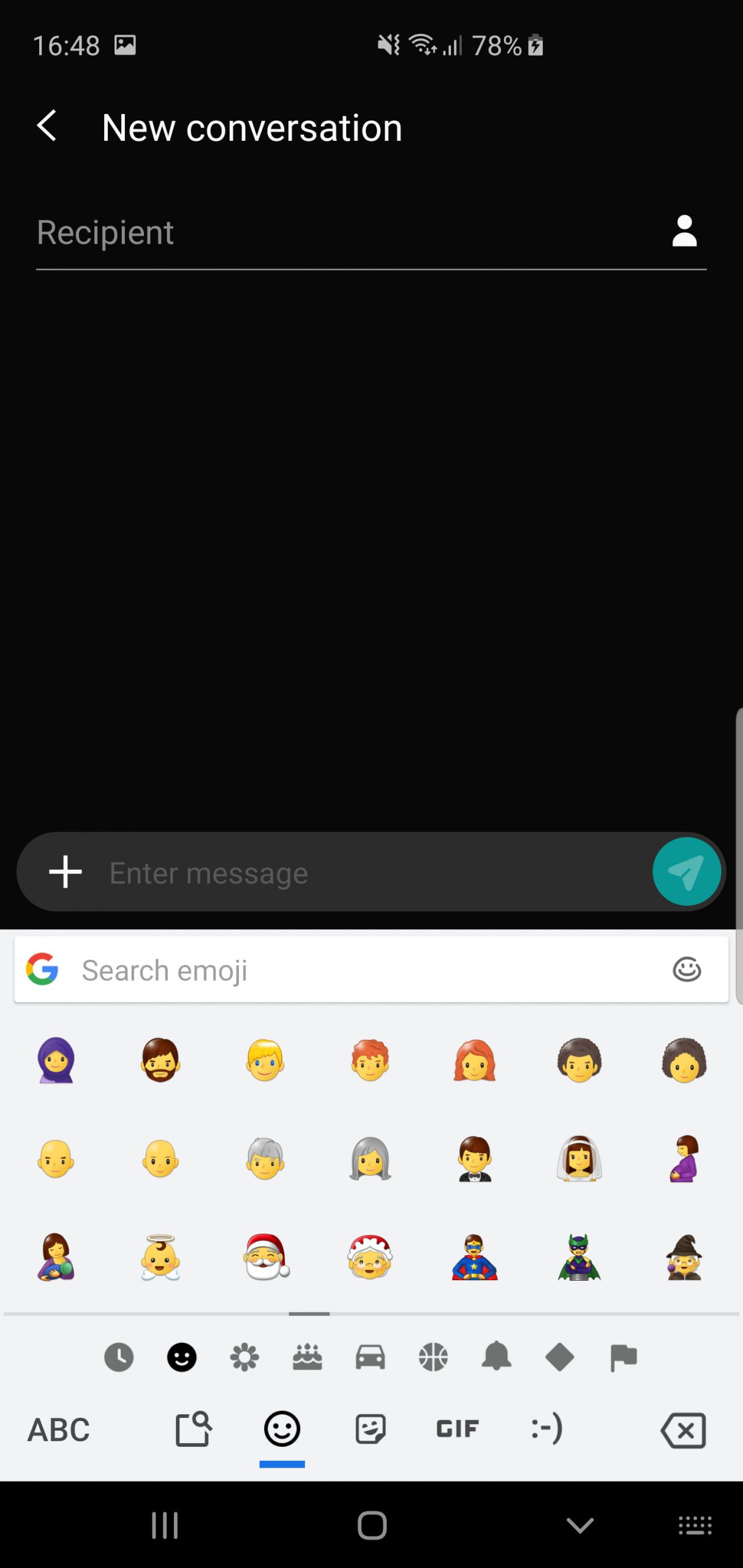Switch to the nature flower emoji category

[244, 1357]
